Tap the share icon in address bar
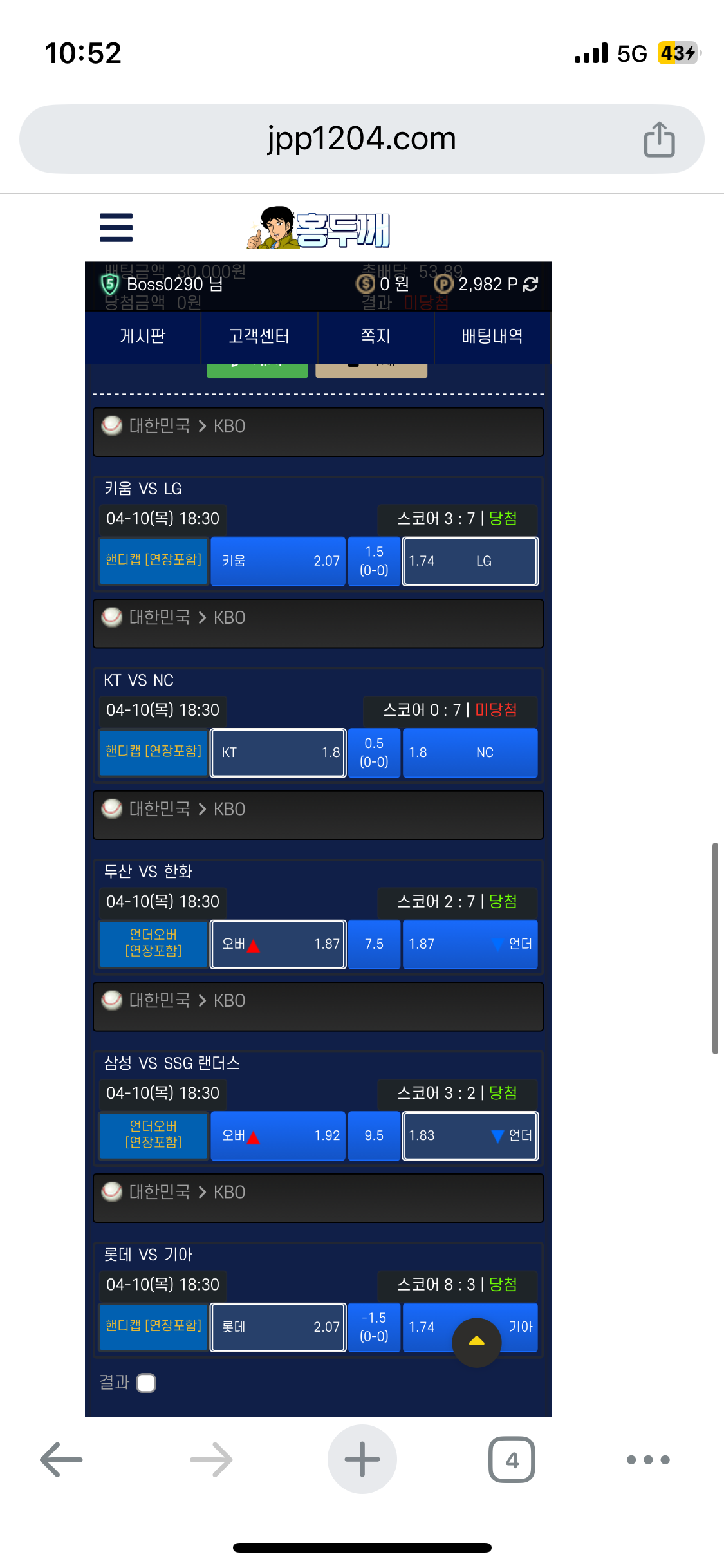724x1568 pixels. coord(659,139)
